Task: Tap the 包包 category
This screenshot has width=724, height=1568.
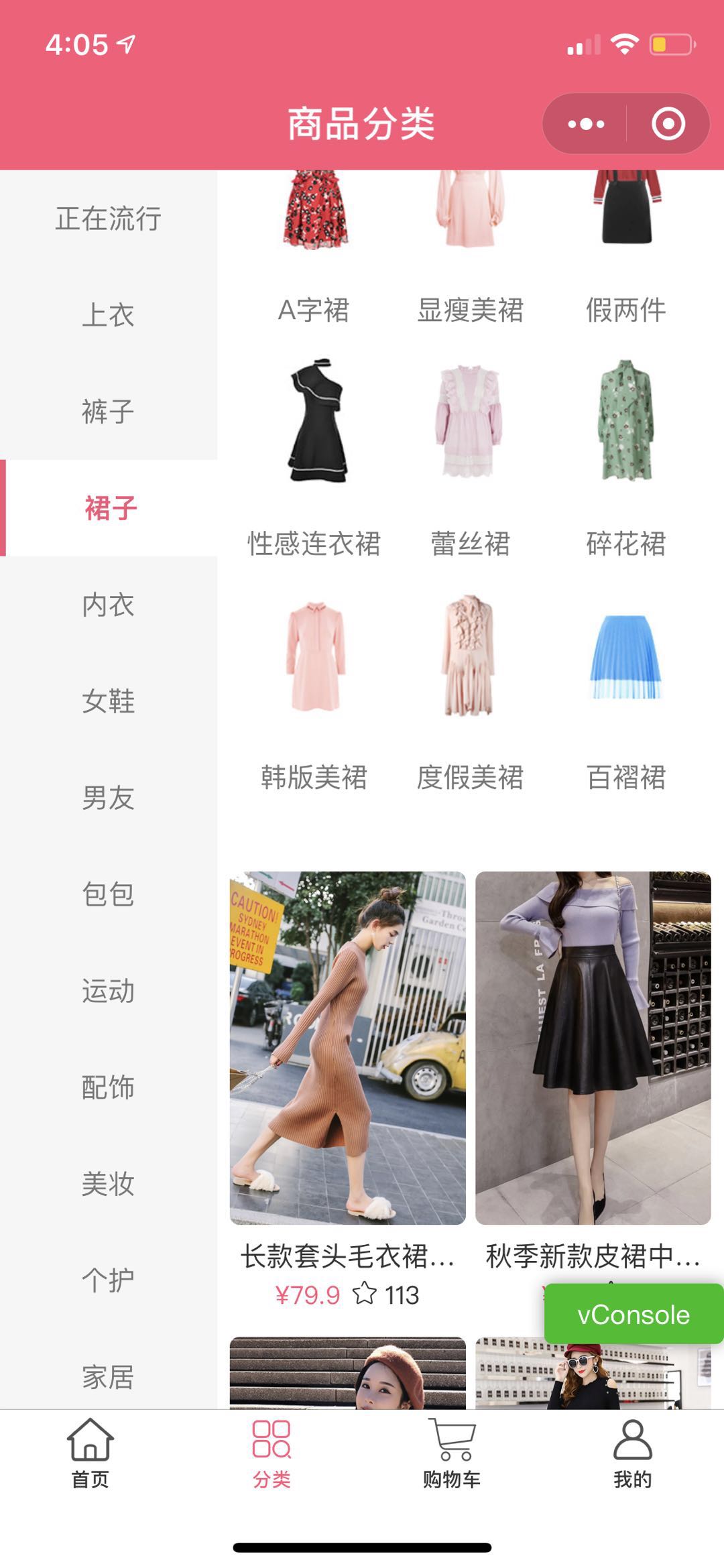Action: [109, 894]
